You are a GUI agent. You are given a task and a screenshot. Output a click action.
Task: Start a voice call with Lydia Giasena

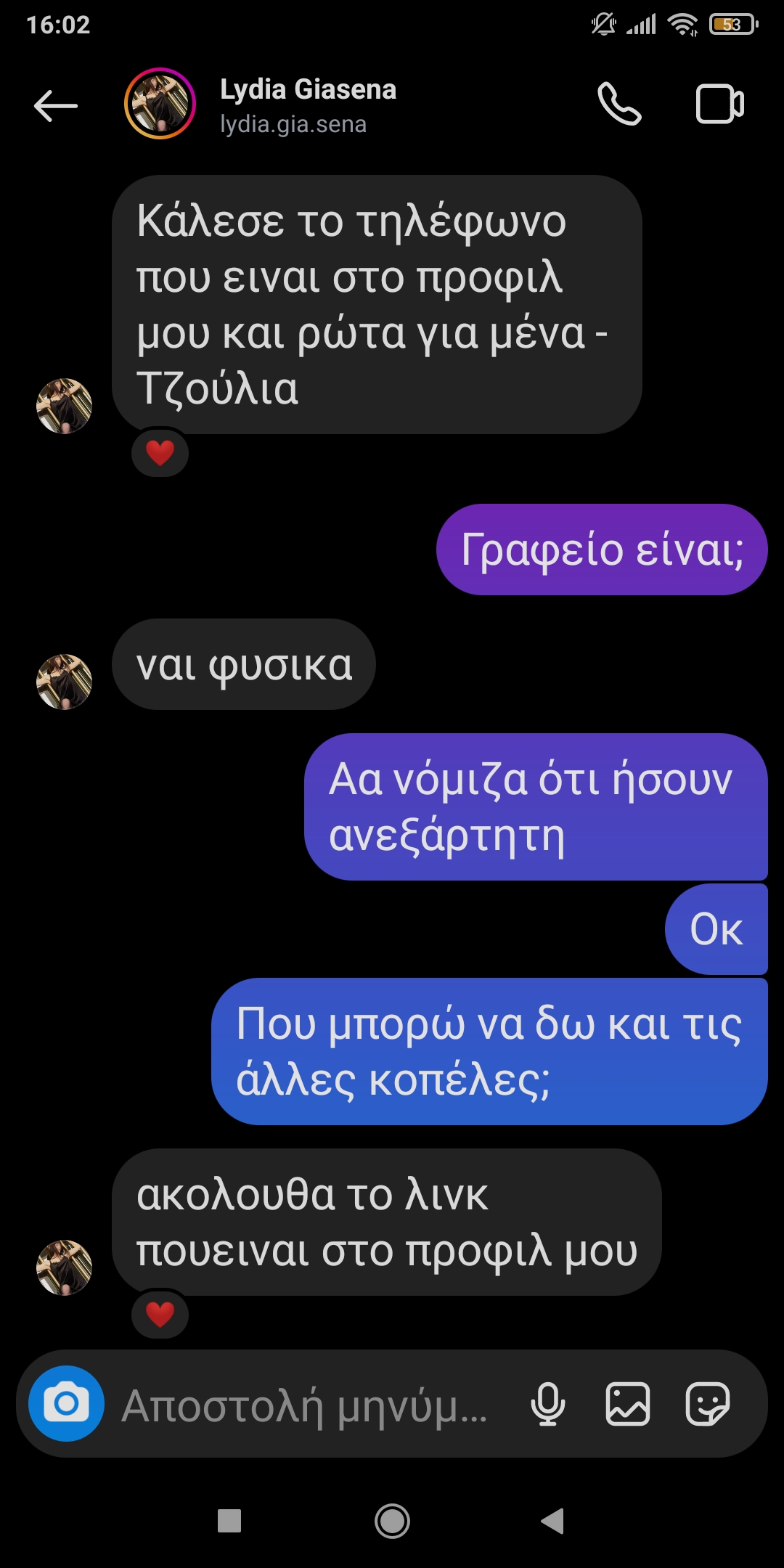(x=619, y=105)
